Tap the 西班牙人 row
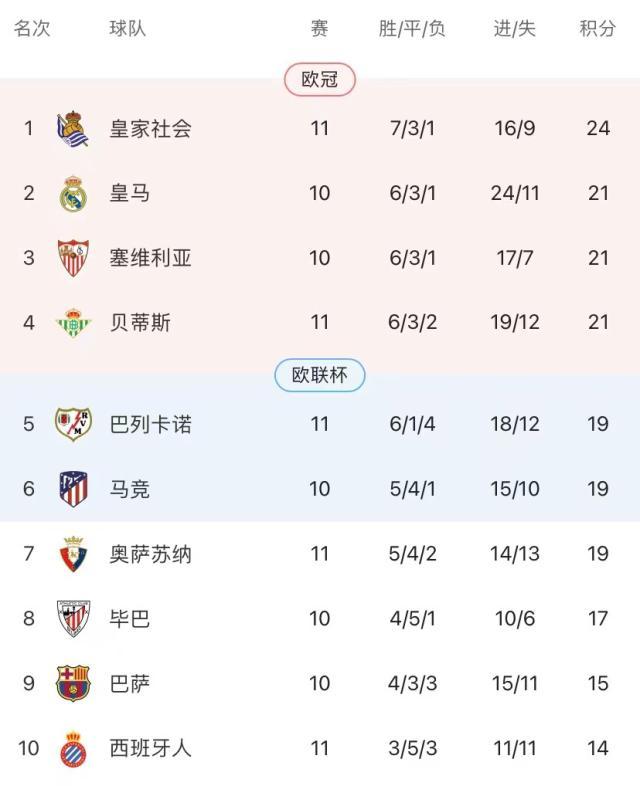Image resolution: width=640 pixels, height=786 pixels. (x=150, y=748)
